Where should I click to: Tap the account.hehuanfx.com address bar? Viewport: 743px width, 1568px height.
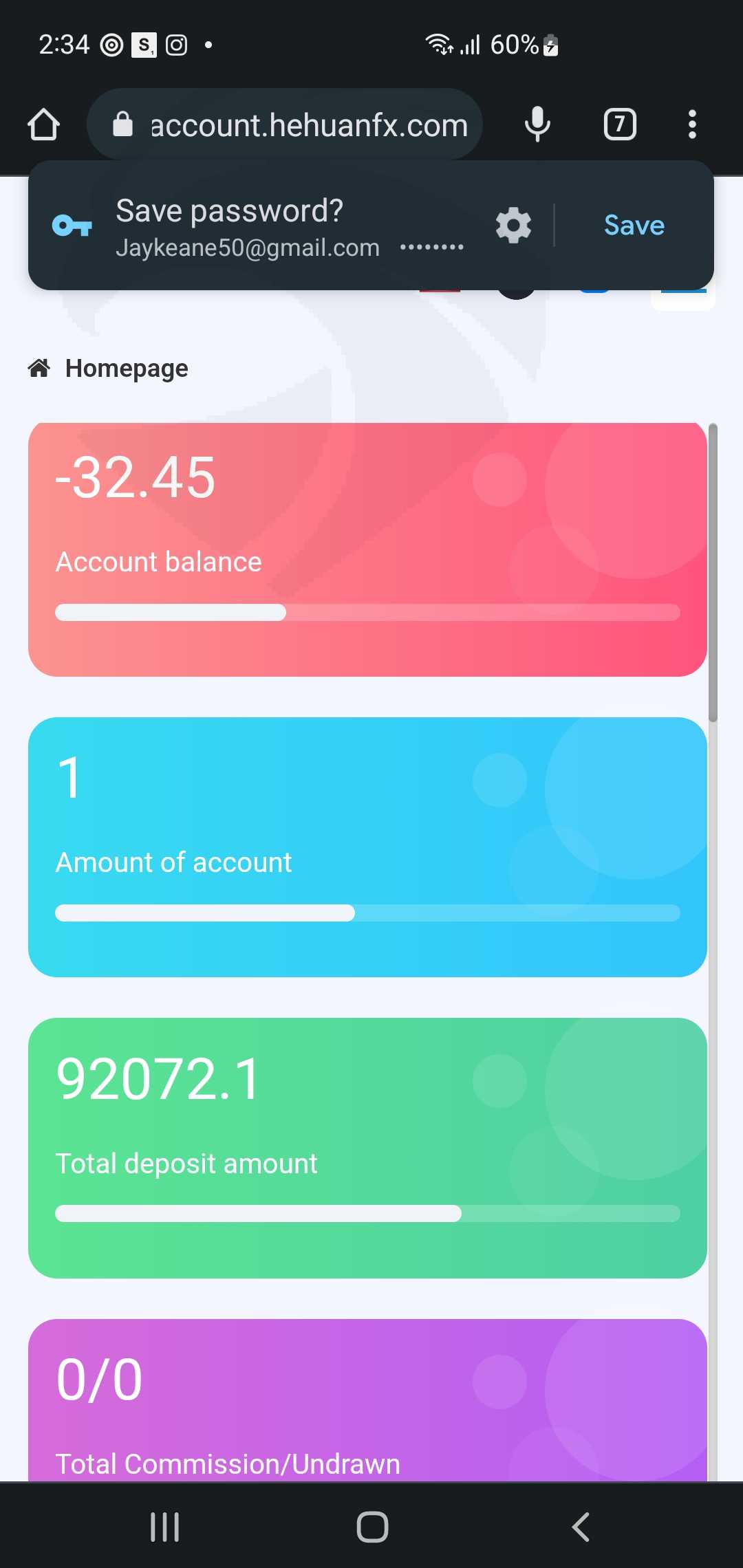285,124
